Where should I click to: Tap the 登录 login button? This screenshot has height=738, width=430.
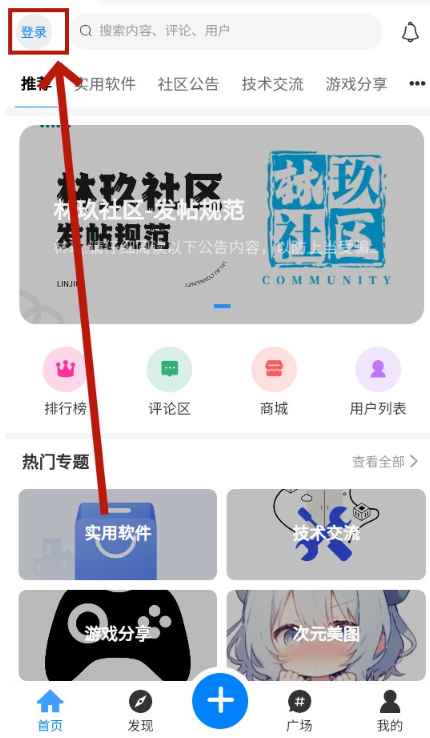coord(34,32)
